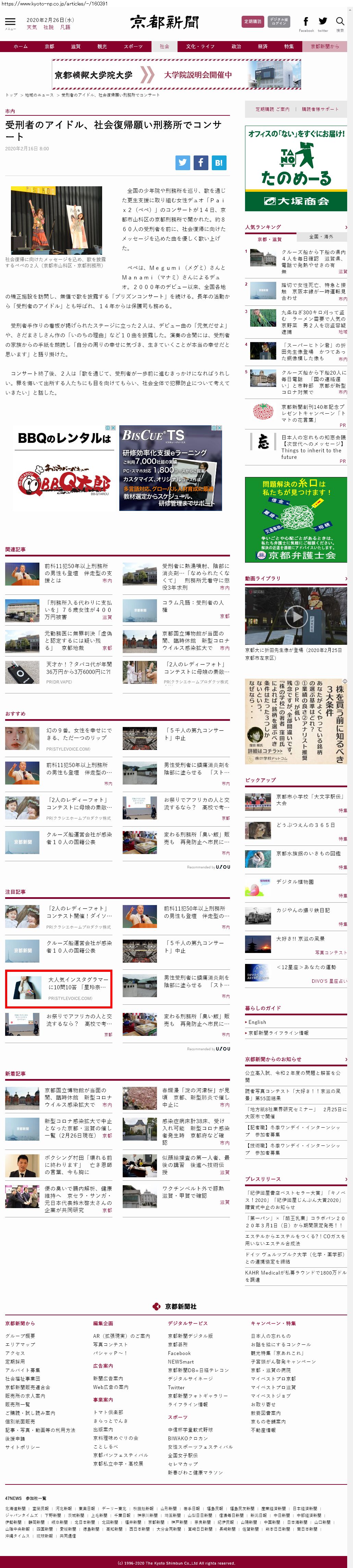Go to the 観光 section
The width and height of the screenshot is (353, 1568).
tap(102, 46)
